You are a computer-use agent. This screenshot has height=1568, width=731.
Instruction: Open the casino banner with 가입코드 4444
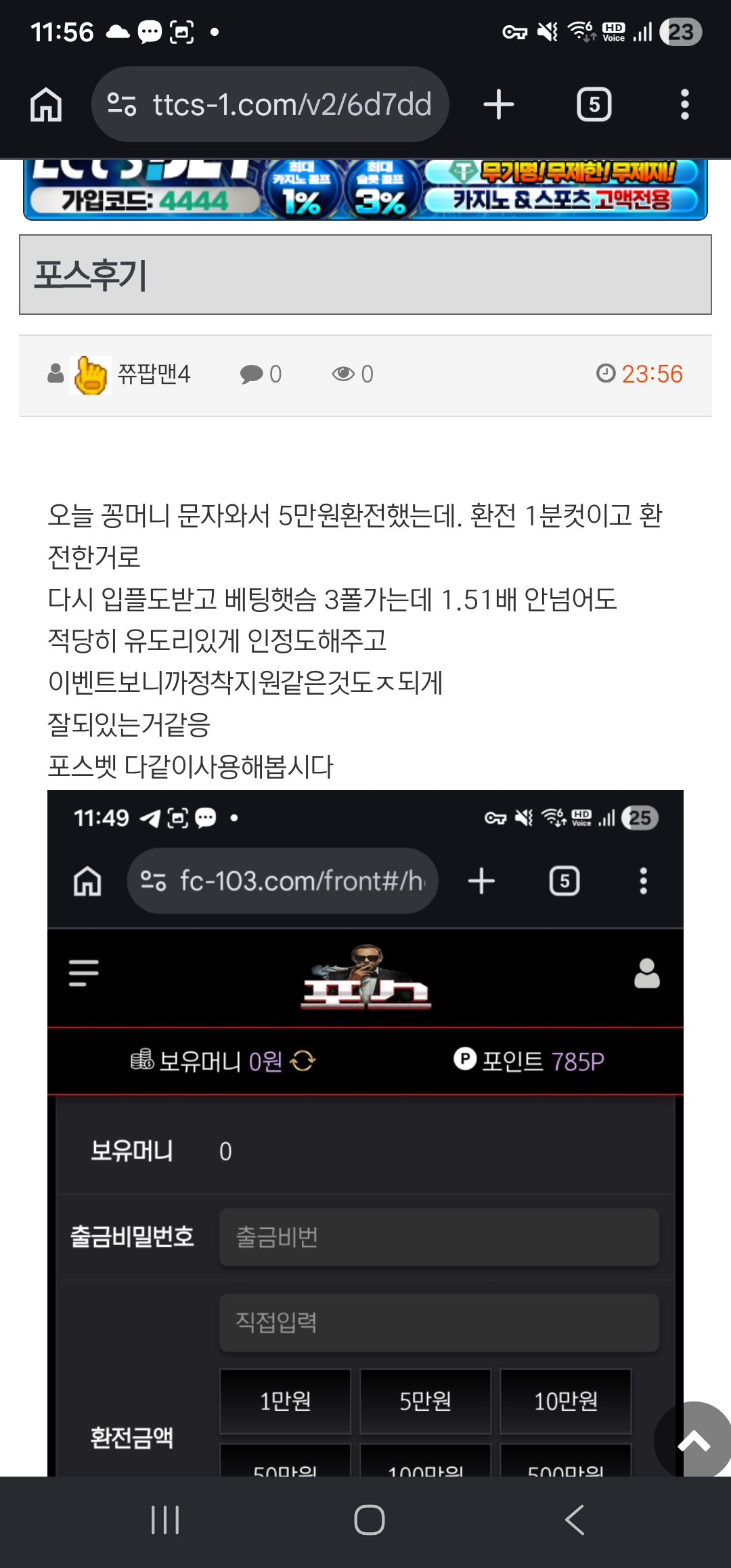pos(365,190)
